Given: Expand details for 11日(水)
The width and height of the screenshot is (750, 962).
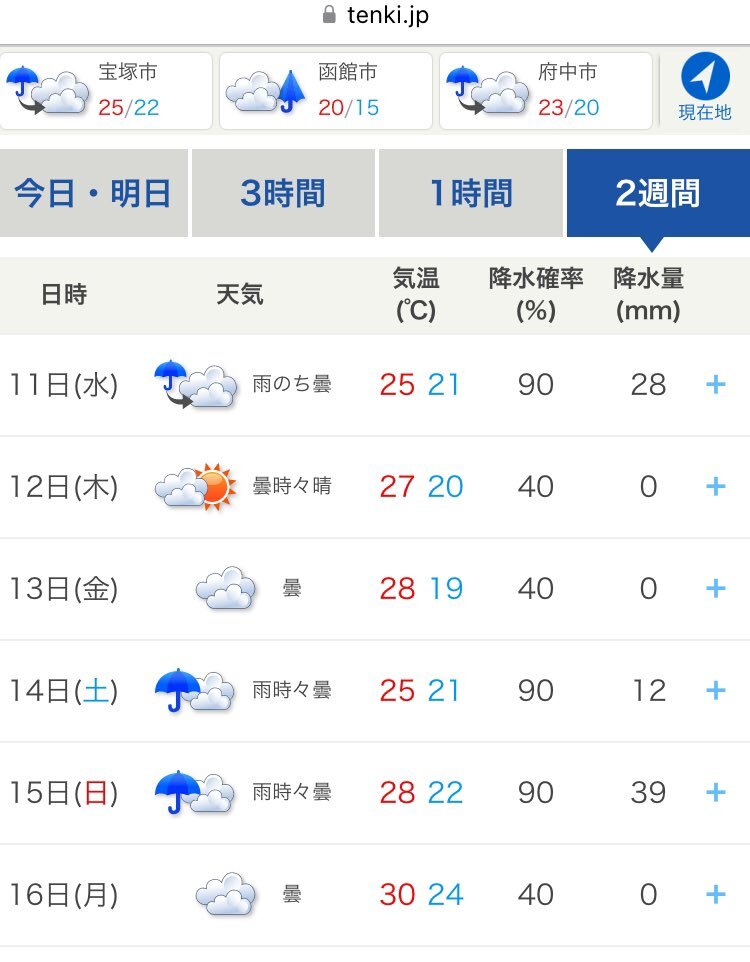Looking at the screenshot, I should click(x=715, y=384).
